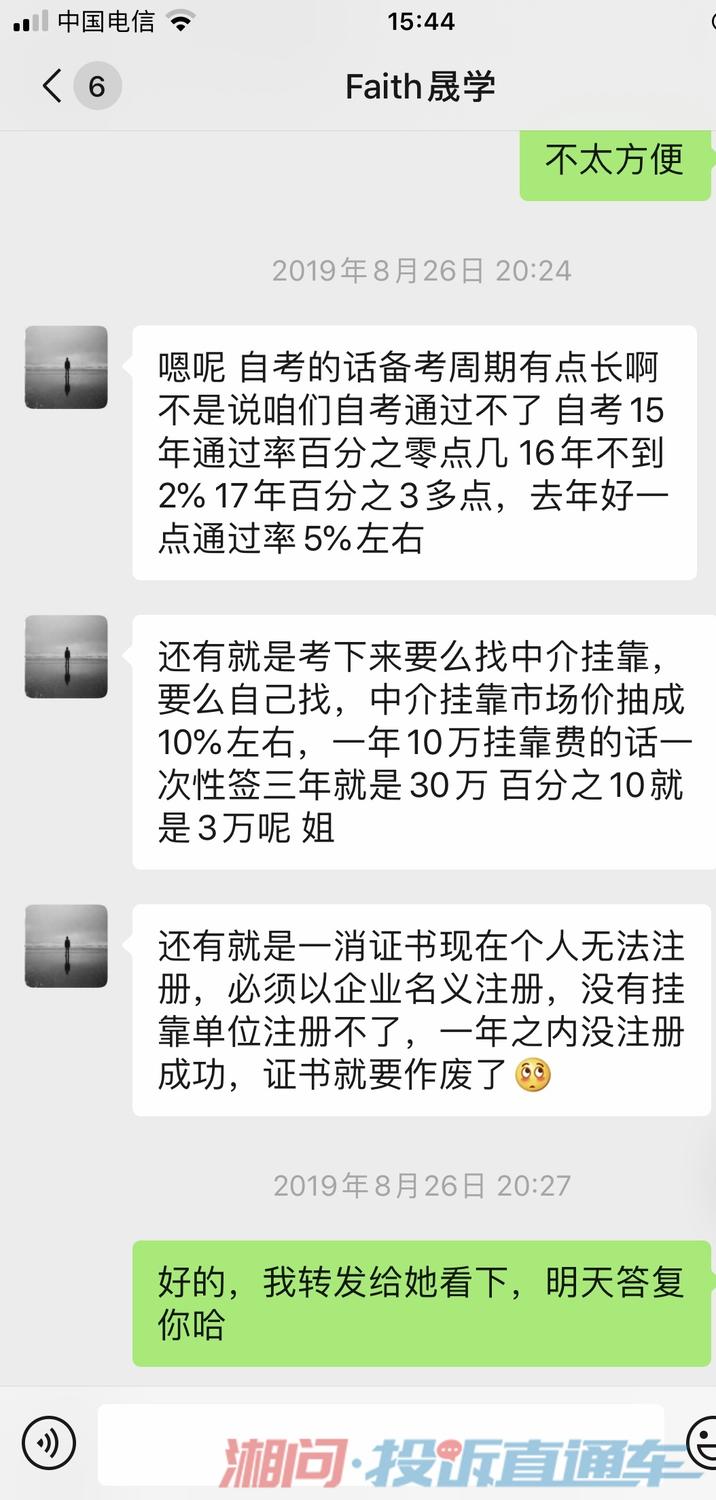Open the emoji picker
Image resolution: width=716 pixels, height=1500 pixels.
702,1442
